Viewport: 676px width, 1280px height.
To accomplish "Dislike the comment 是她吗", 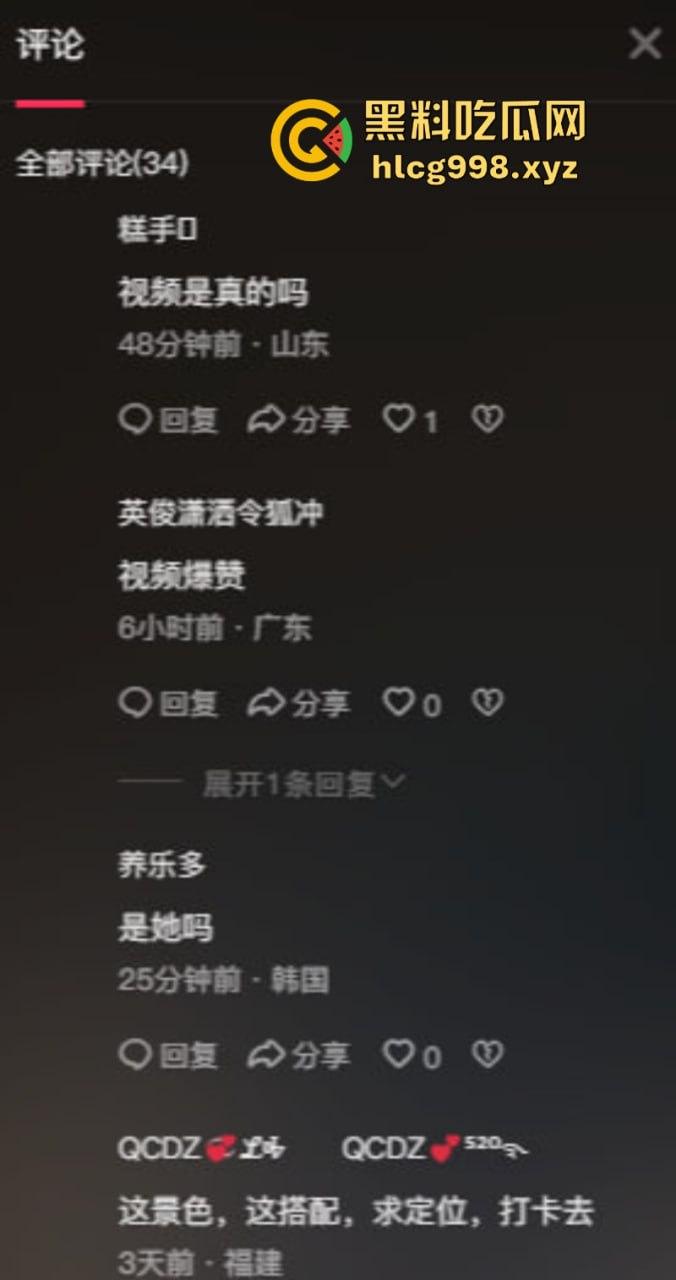I will coord(487,1054).
